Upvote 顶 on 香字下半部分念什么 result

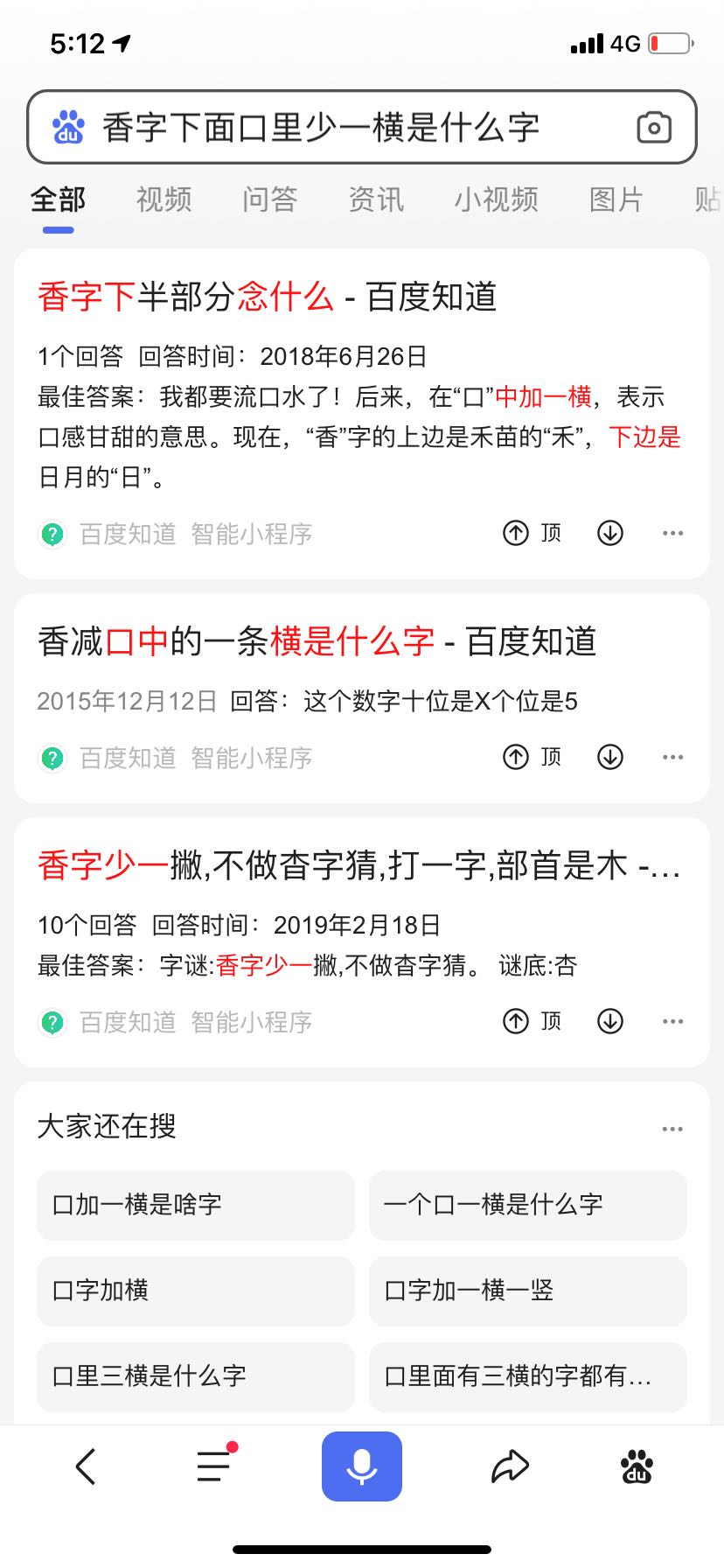pos(532,533)
